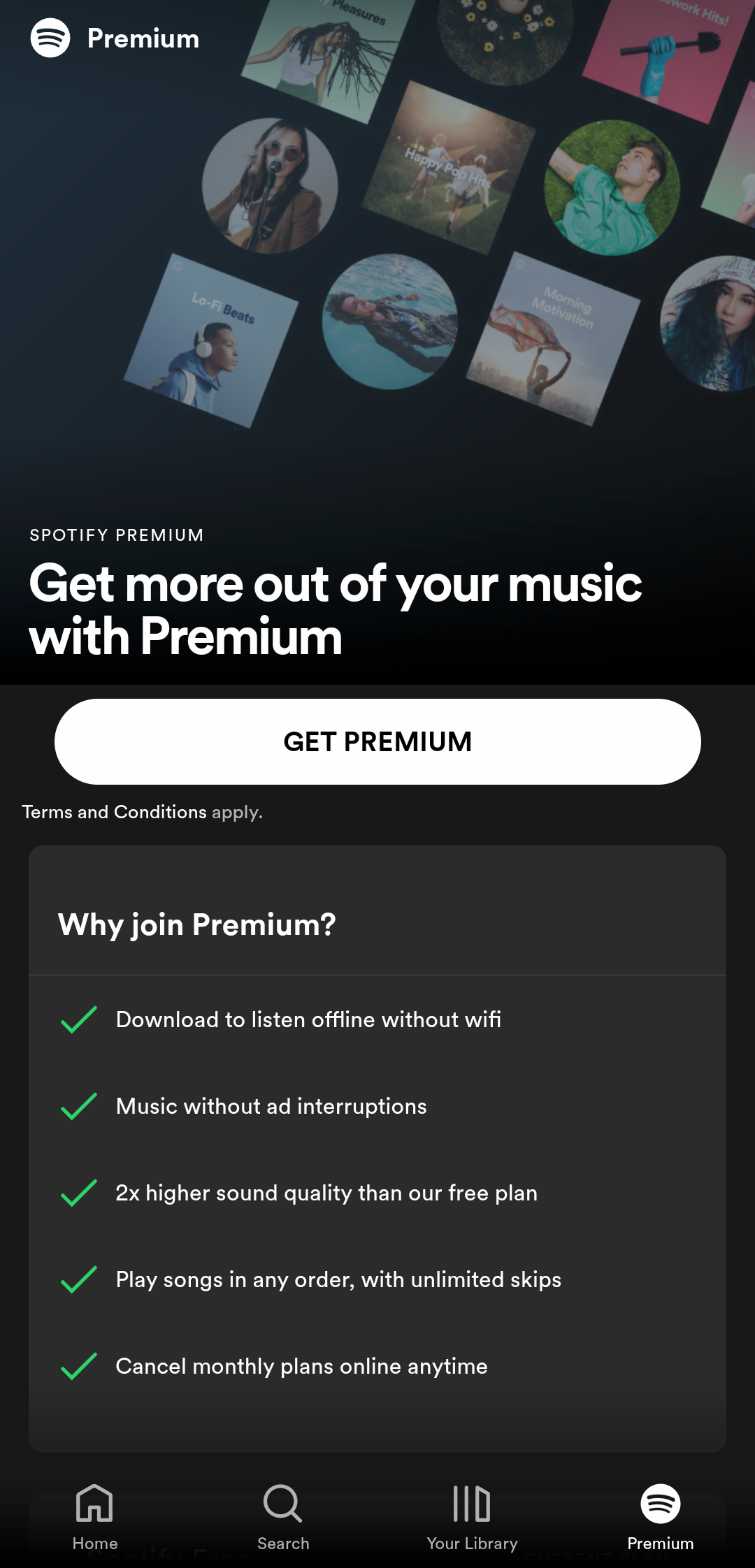Tap the GET PREMIUM button

coord(377,741)
